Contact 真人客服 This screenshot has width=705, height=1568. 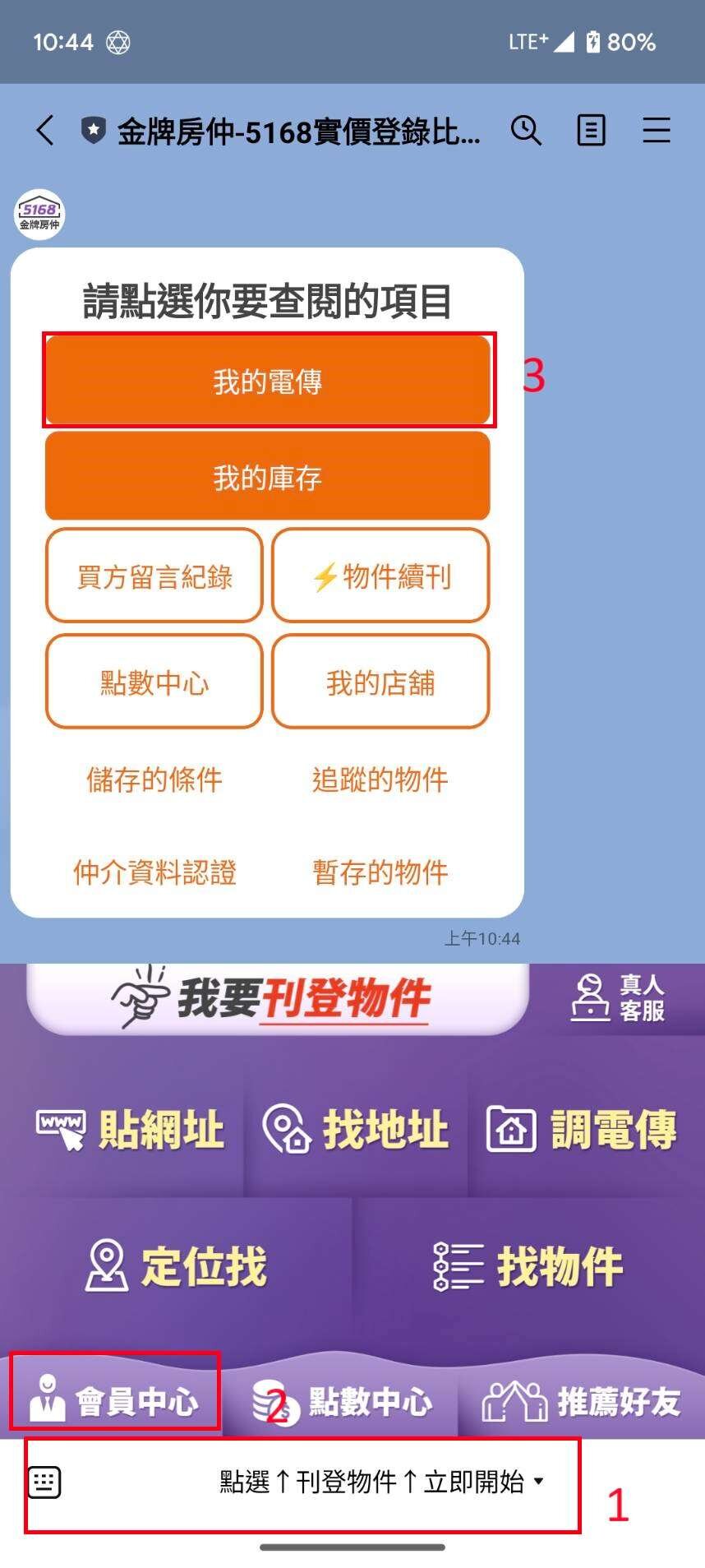pos(618,998)
